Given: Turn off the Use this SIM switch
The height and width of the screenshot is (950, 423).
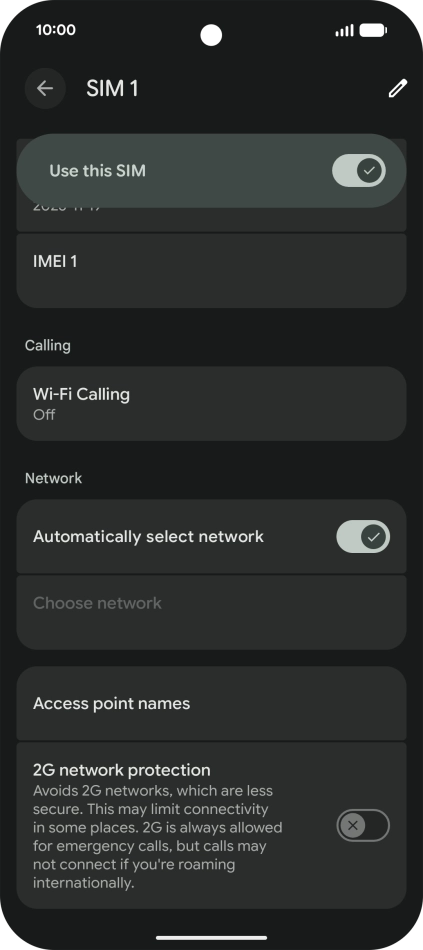Looking at the screenshot, I should click(359, 171).
